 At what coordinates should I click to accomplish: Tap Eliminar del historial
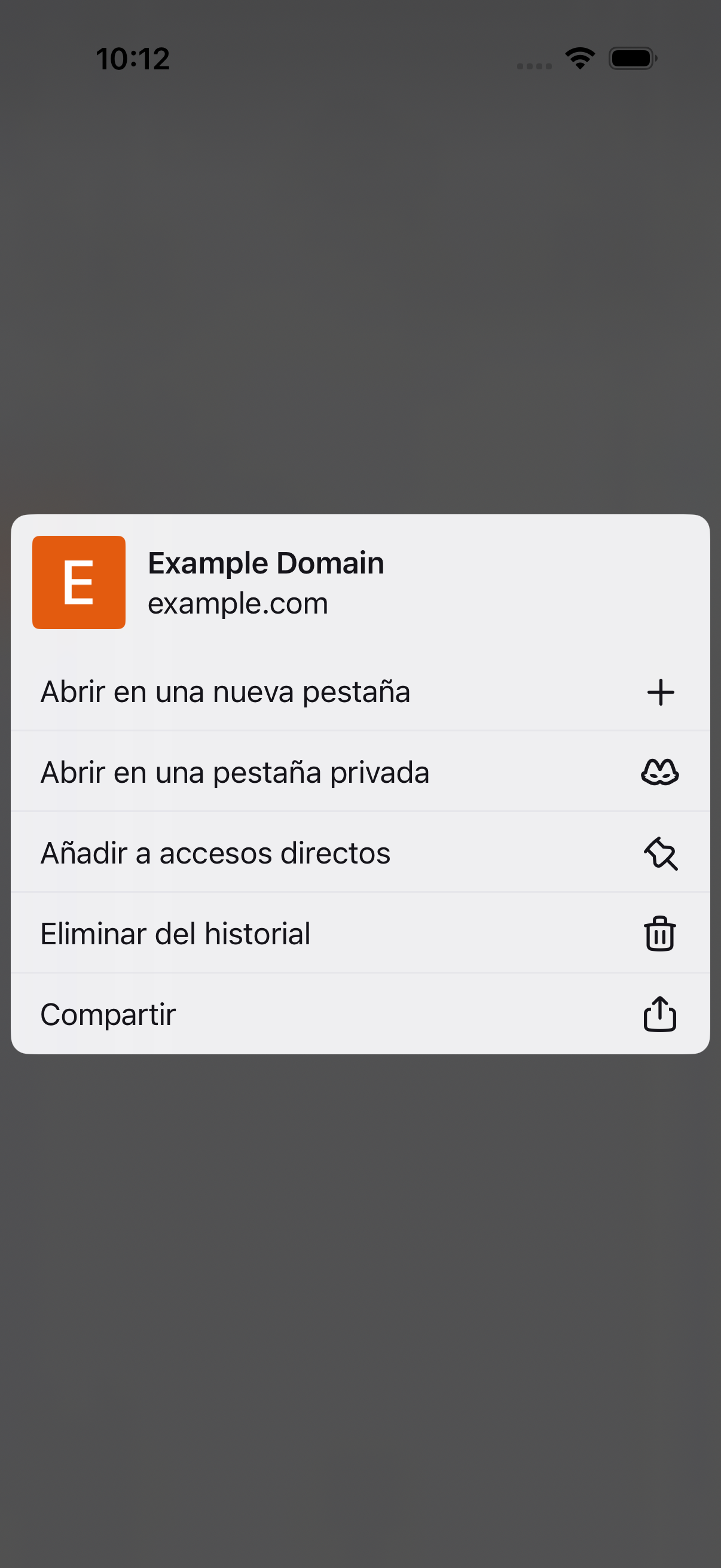click(x=360, y=933)
